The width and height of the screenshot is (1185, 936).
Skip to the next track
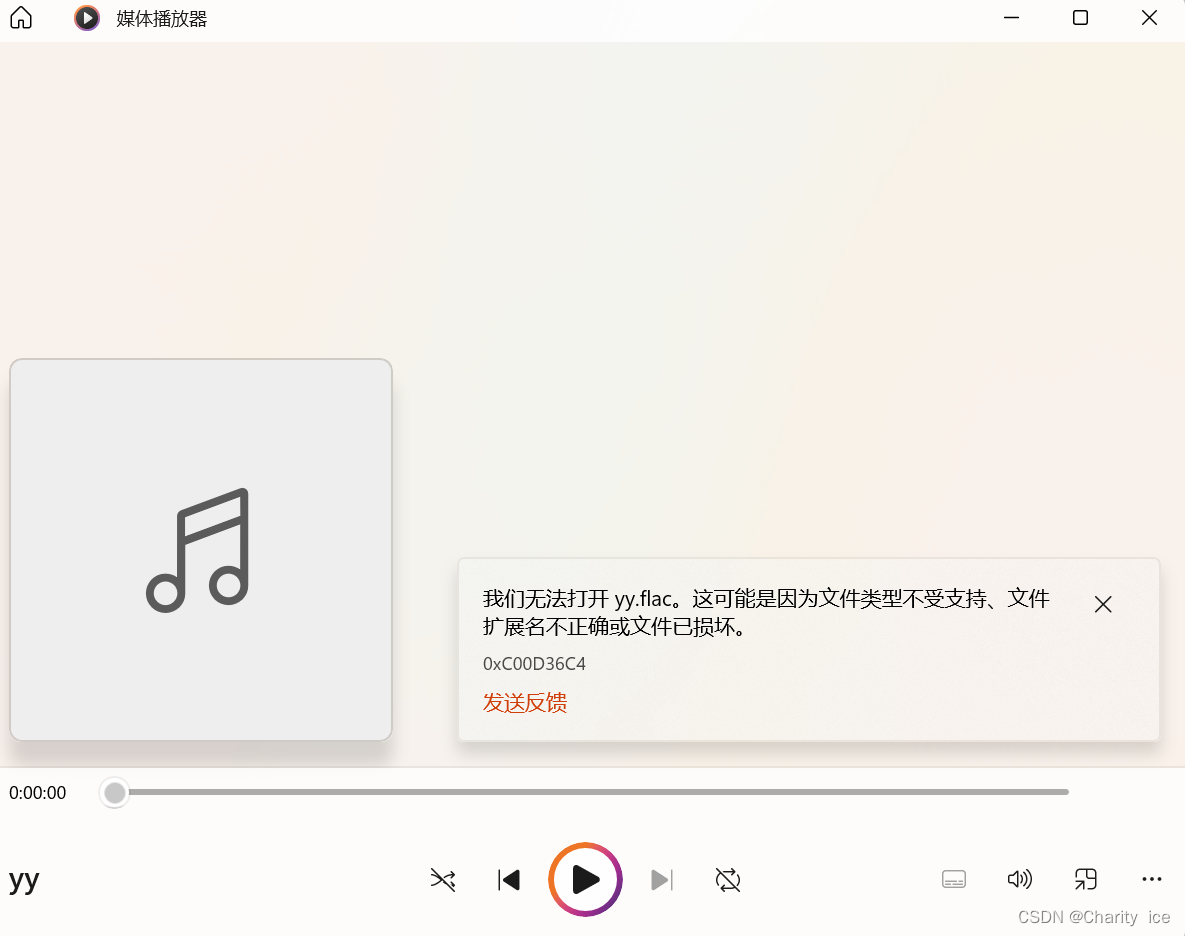661,880
